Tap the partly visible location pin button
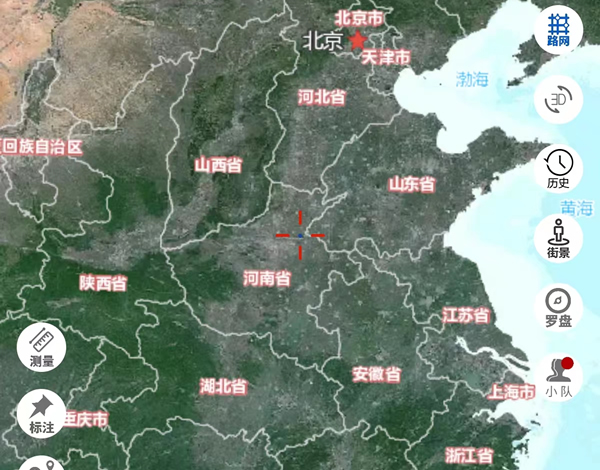 (41, 463)
